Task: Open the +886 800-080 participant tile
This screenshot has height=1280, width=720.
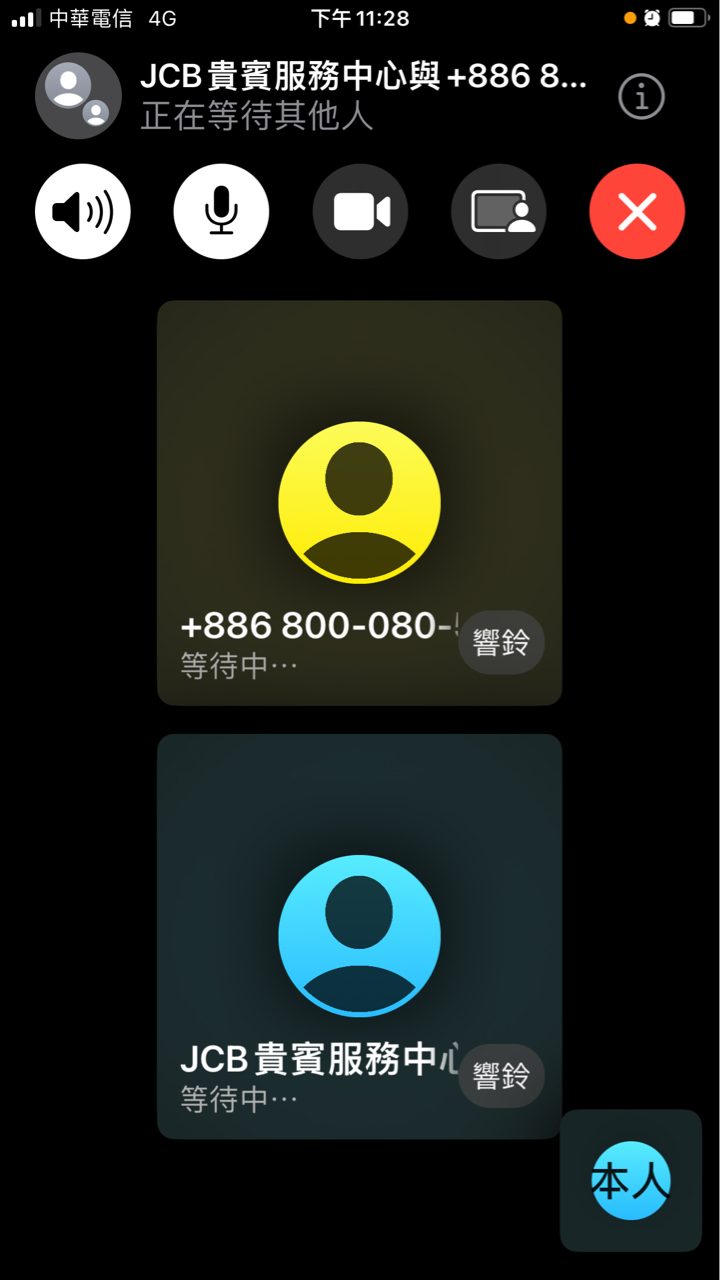Action: 359,503
